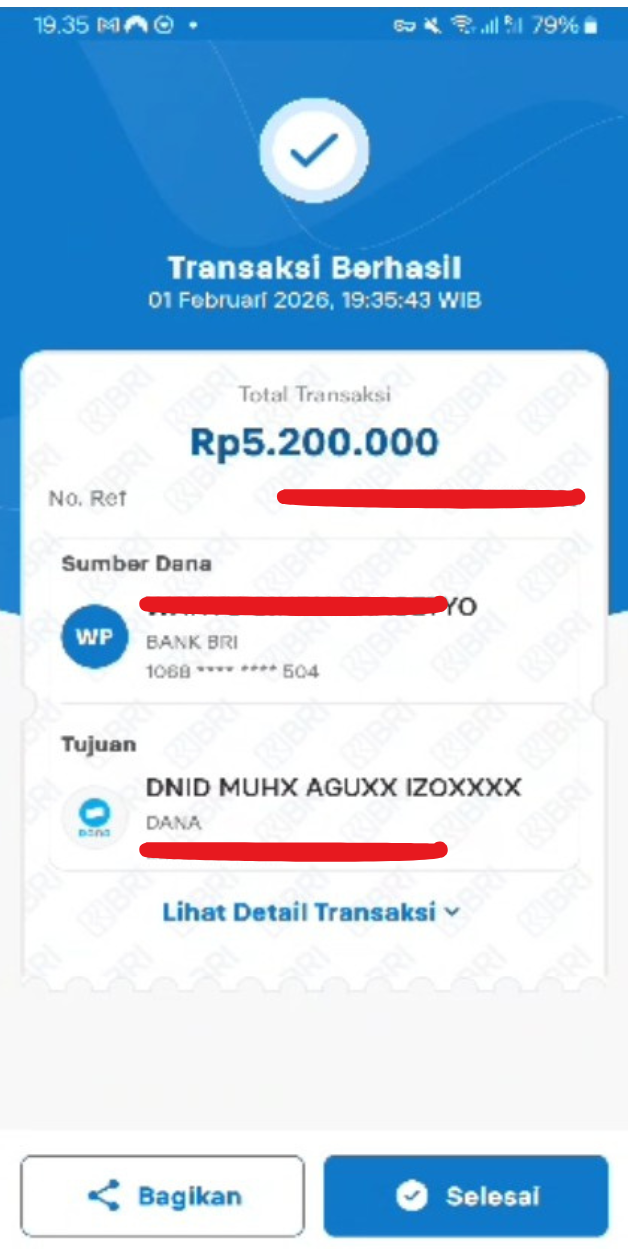Share receipt with Bagikan button
This screenshot has width=628, height=1249.
(163, 1196)
